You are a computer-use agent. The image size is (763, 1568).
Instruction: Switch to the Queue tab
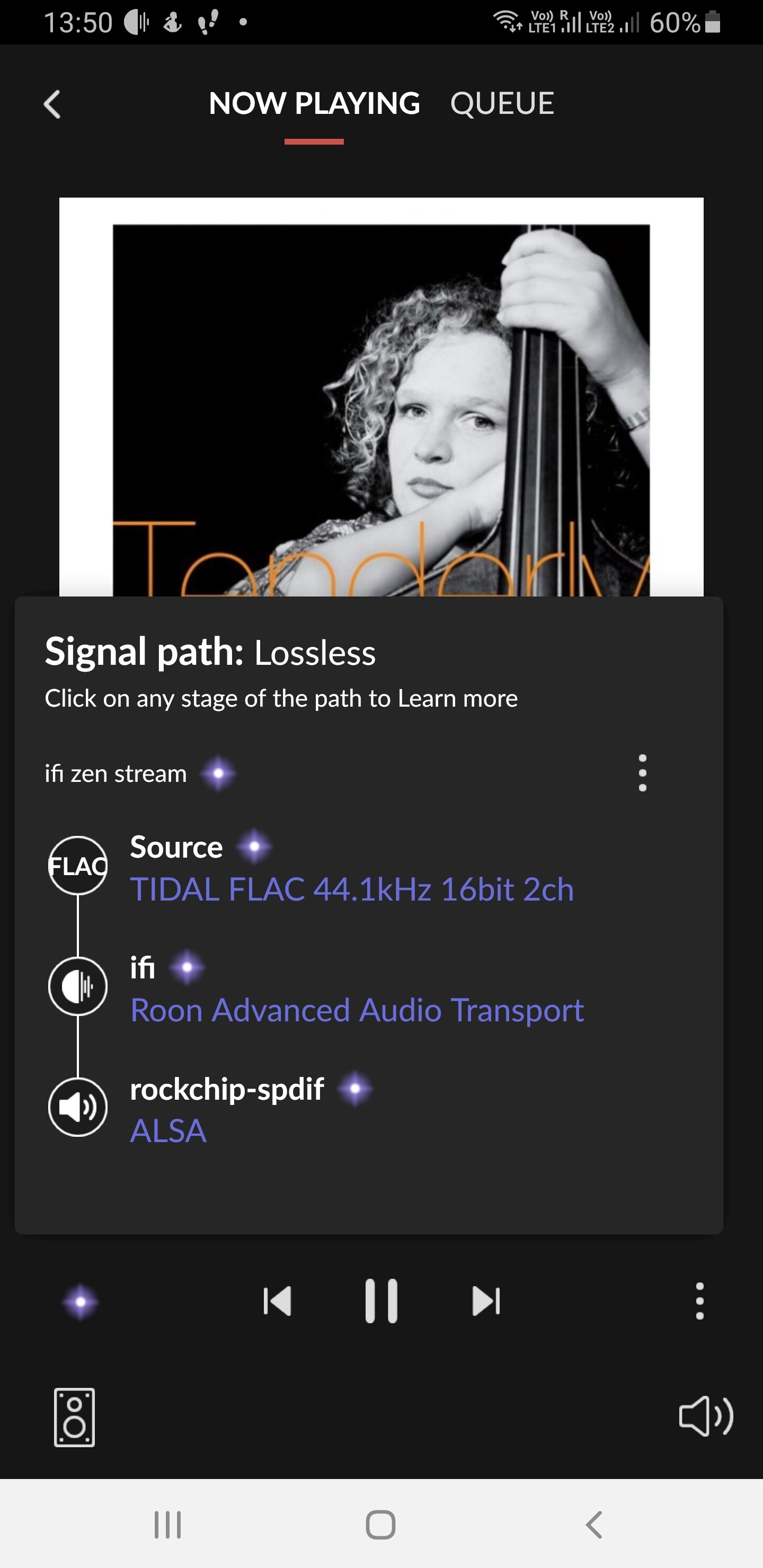[502, 103]
